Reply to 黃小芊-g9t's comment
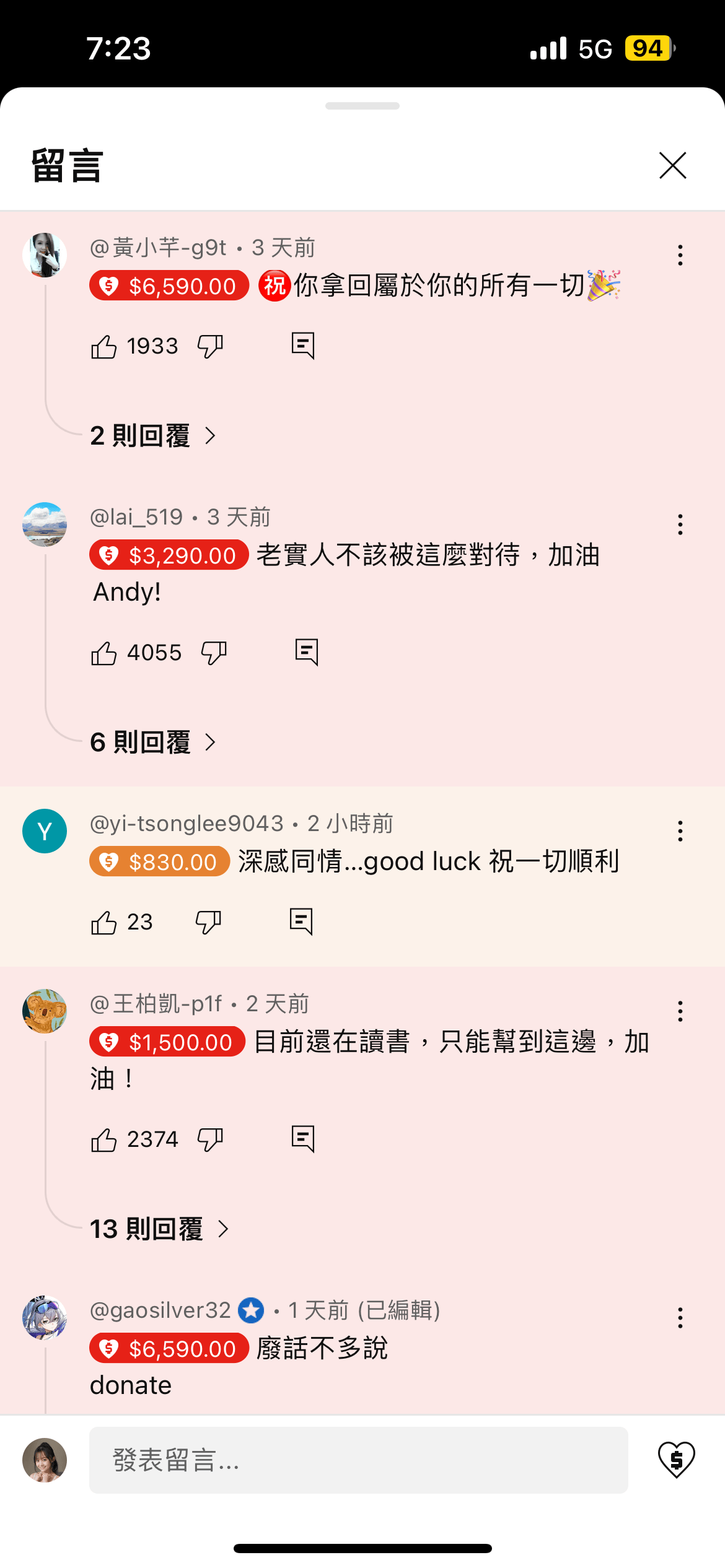The image size is (725, 1568). click(303, 346)
